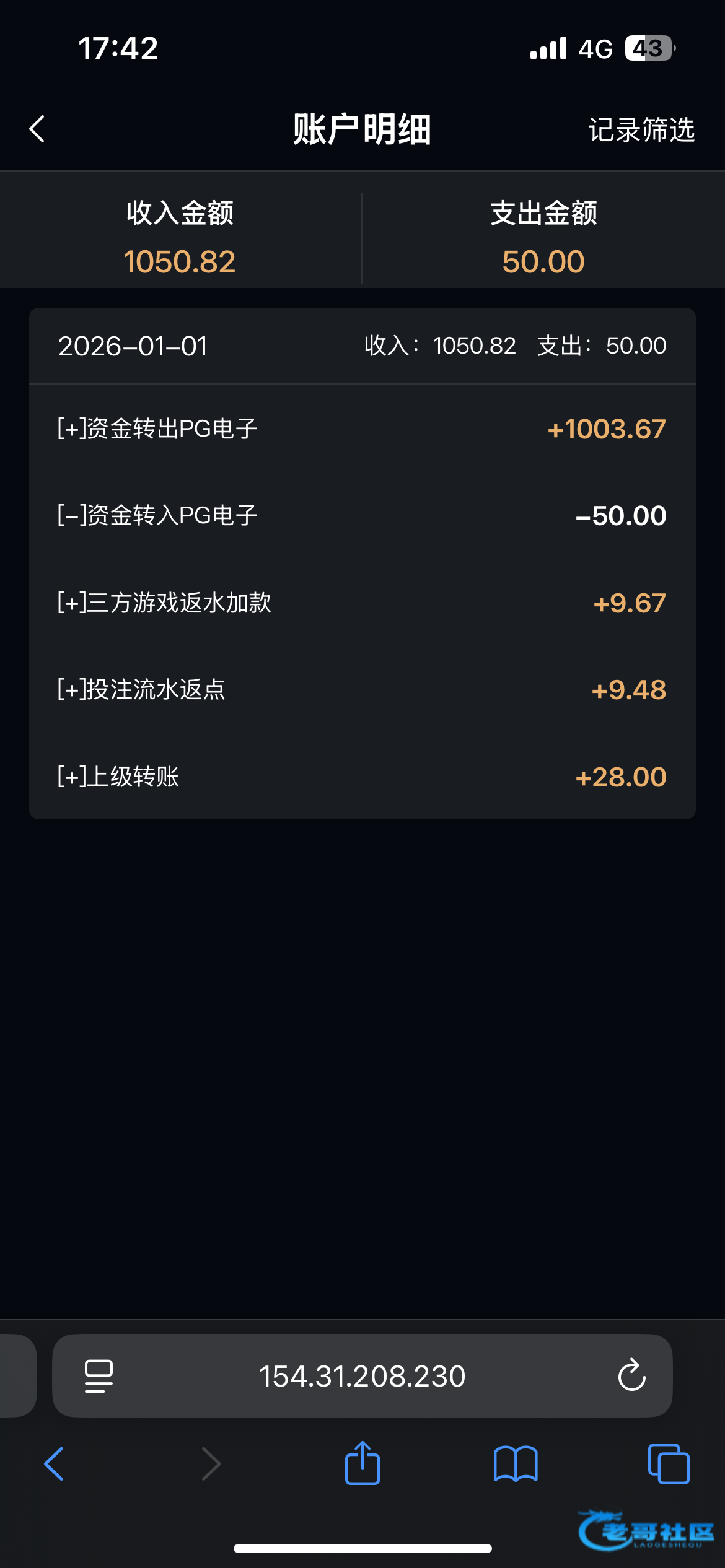Screen dimensions: 725x1568
Task: Share this page via Safari share button
Action: click(362, 1463)
